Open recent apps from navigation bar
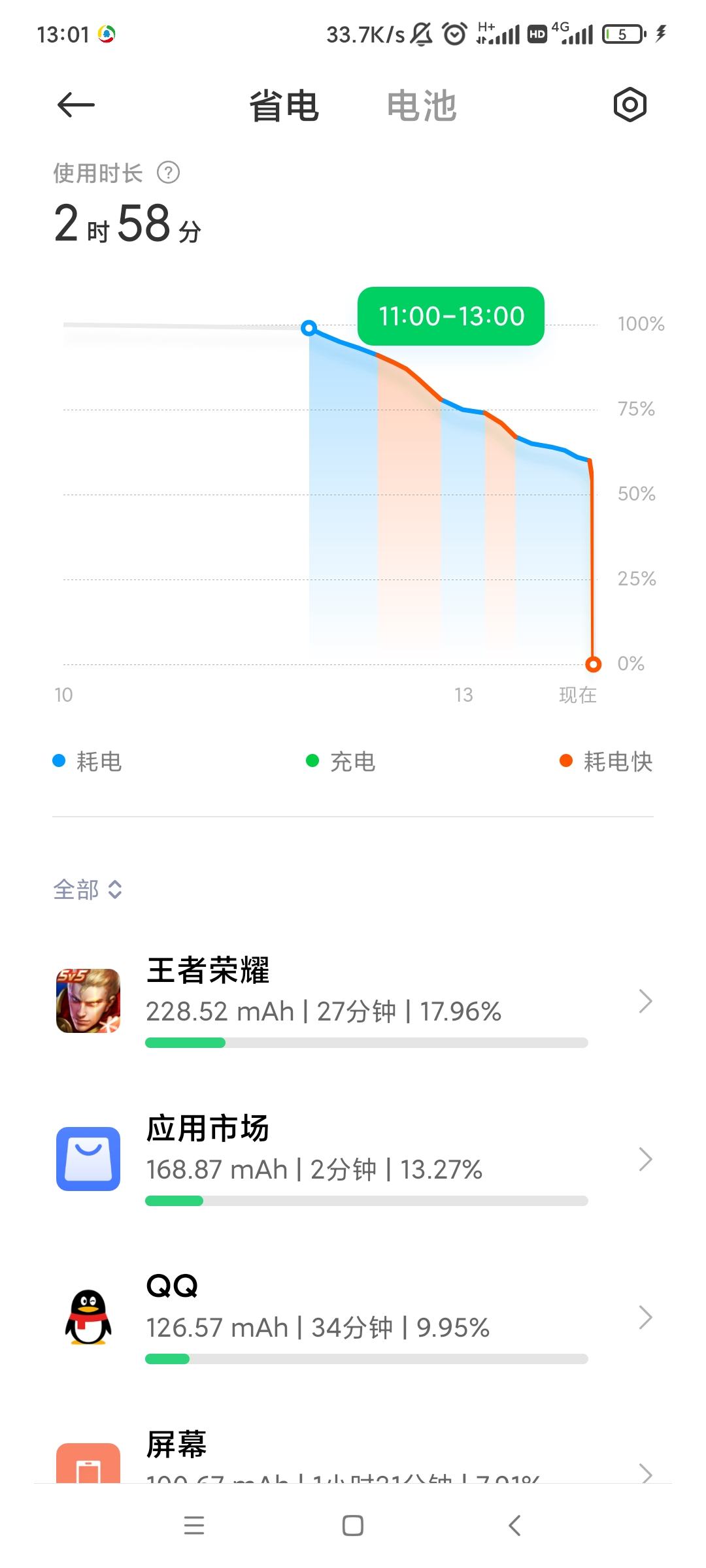Image resolution: width=706 pixels, height=1568 pixels. (194, 1526)
